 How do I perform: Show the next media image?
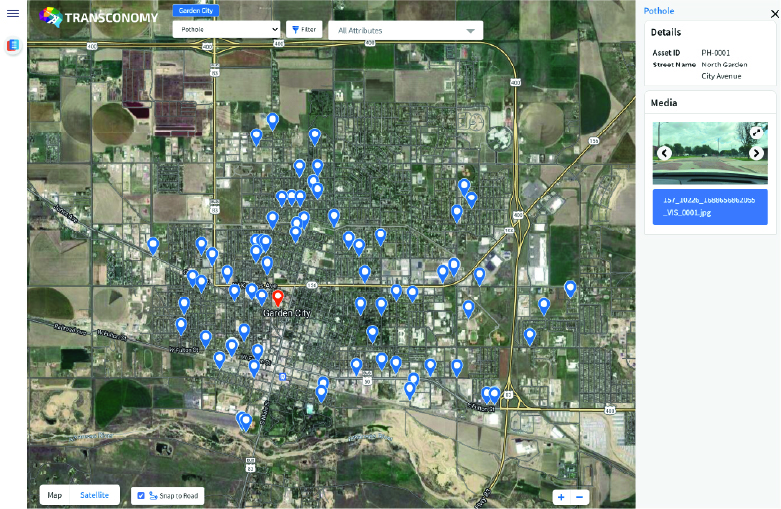coord(756,153)
